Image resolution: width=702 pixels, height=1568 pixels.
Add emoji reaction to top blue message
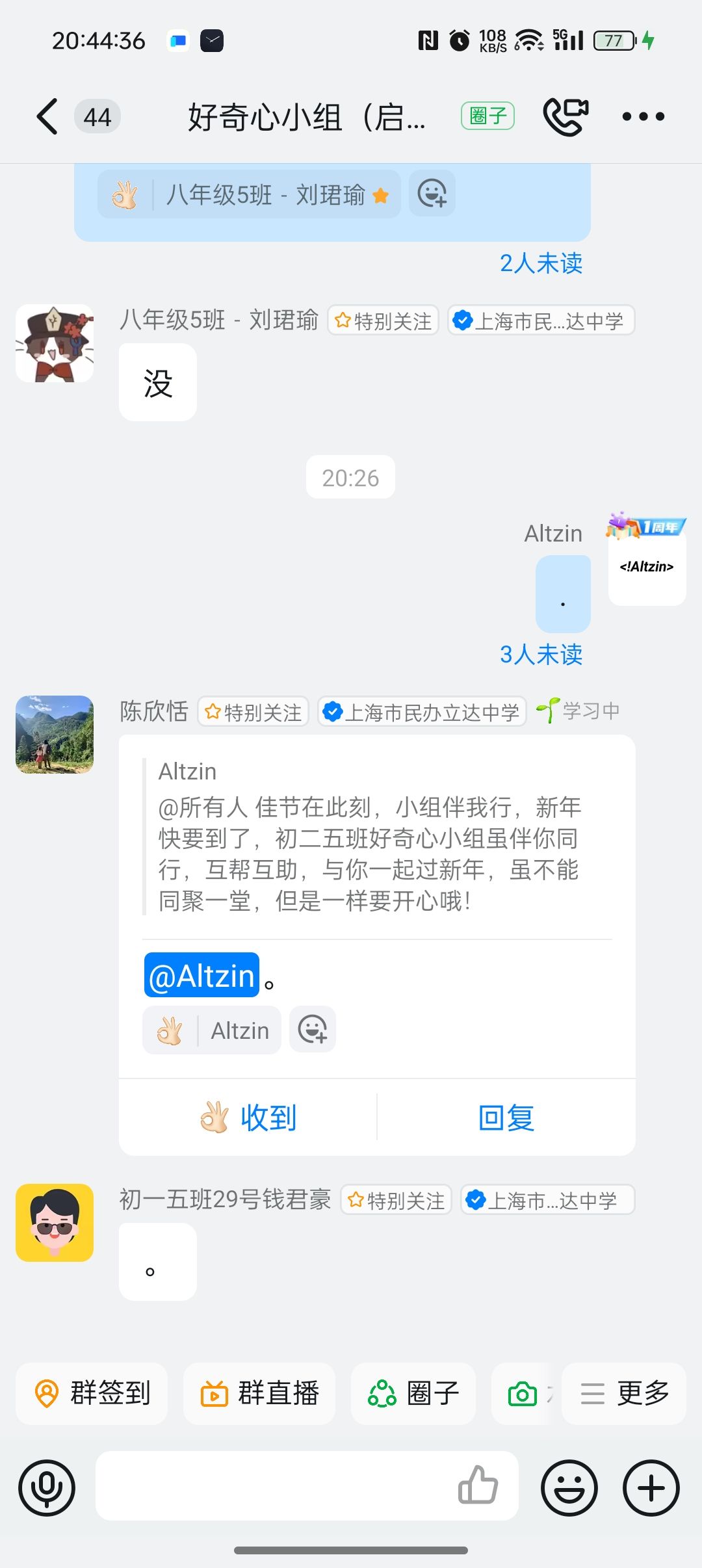click(432, 194)
